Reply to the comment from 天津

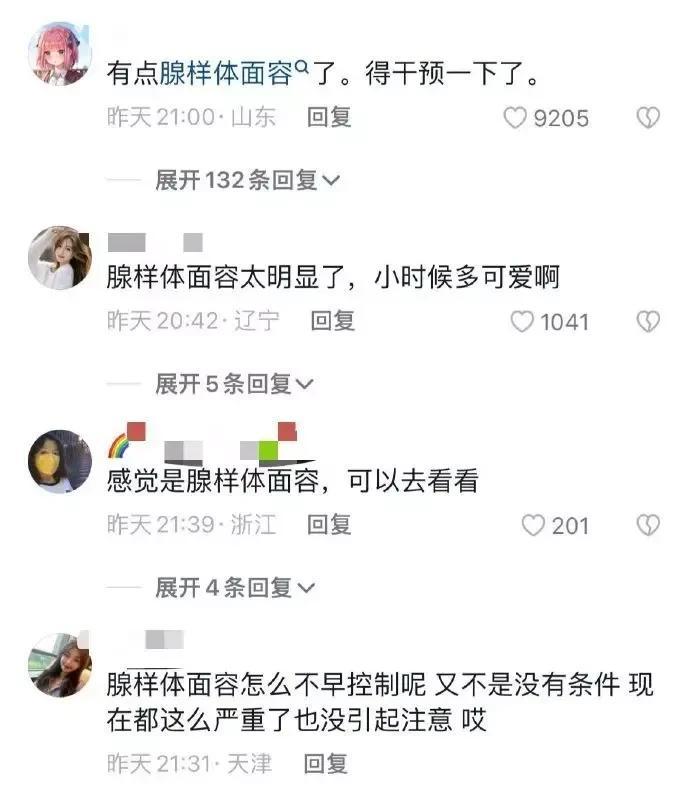(x=325, y=764)
